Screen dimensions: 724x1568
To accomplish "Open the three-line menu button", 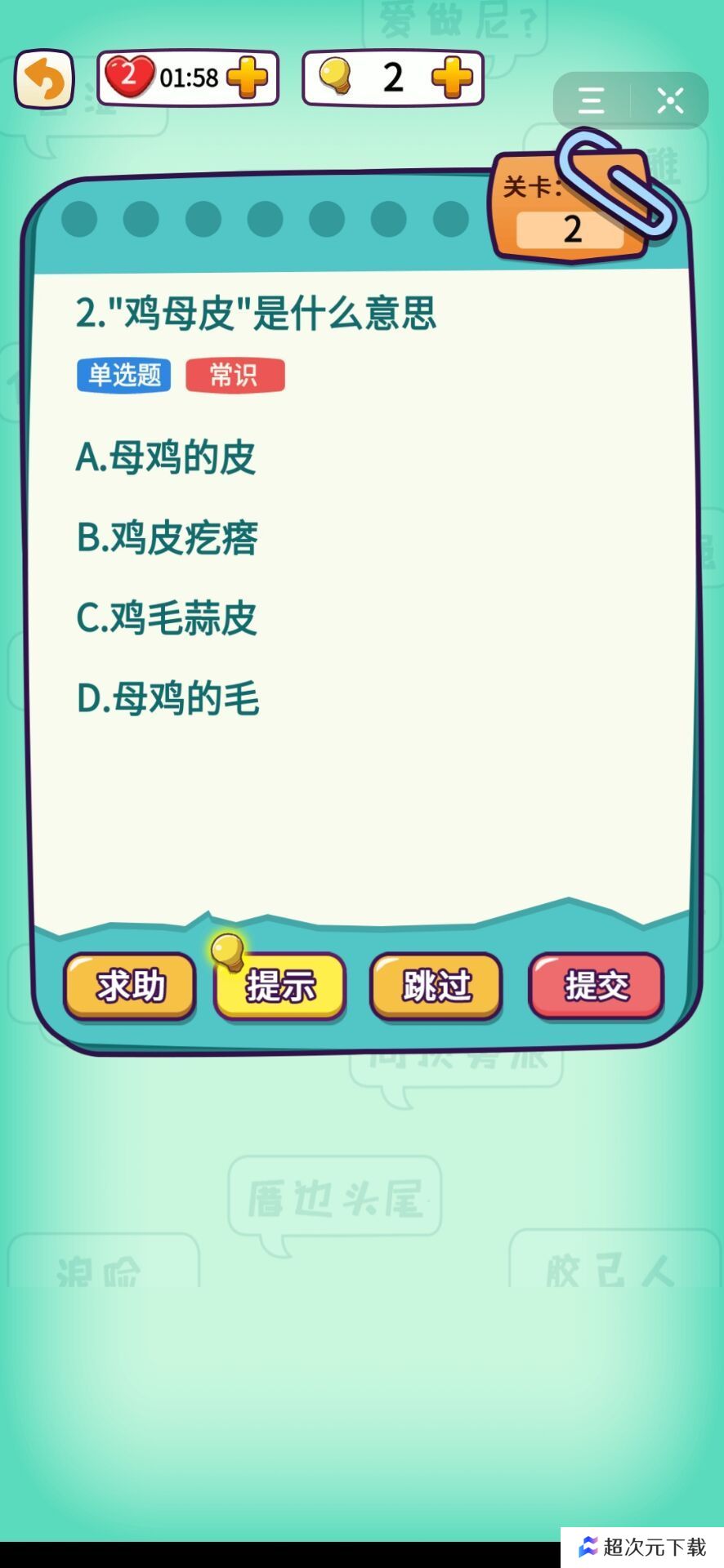I will click(x=592, y=101).
